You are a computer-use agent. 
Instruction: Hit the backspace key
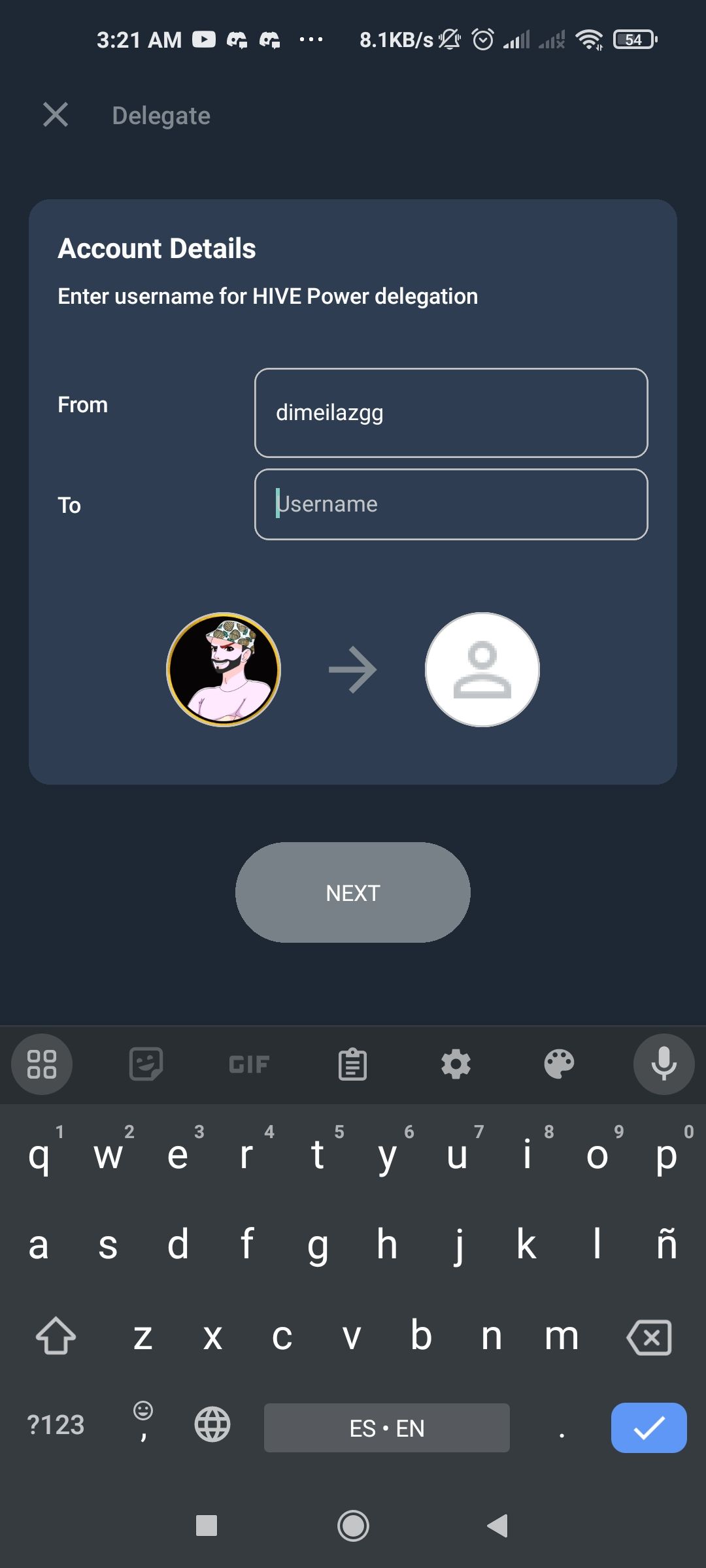point(649,1337)
